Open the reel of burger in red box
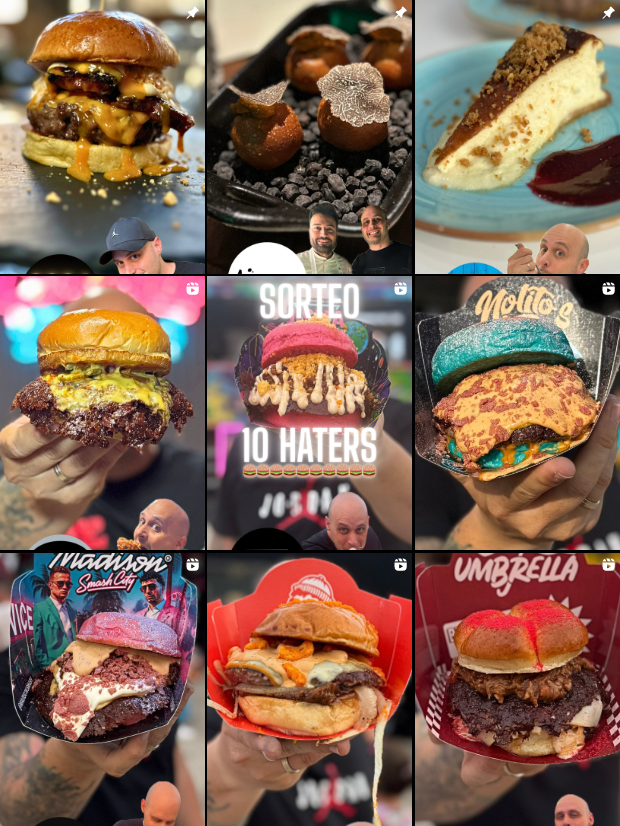The image size is (620, 826). (310, 688)
